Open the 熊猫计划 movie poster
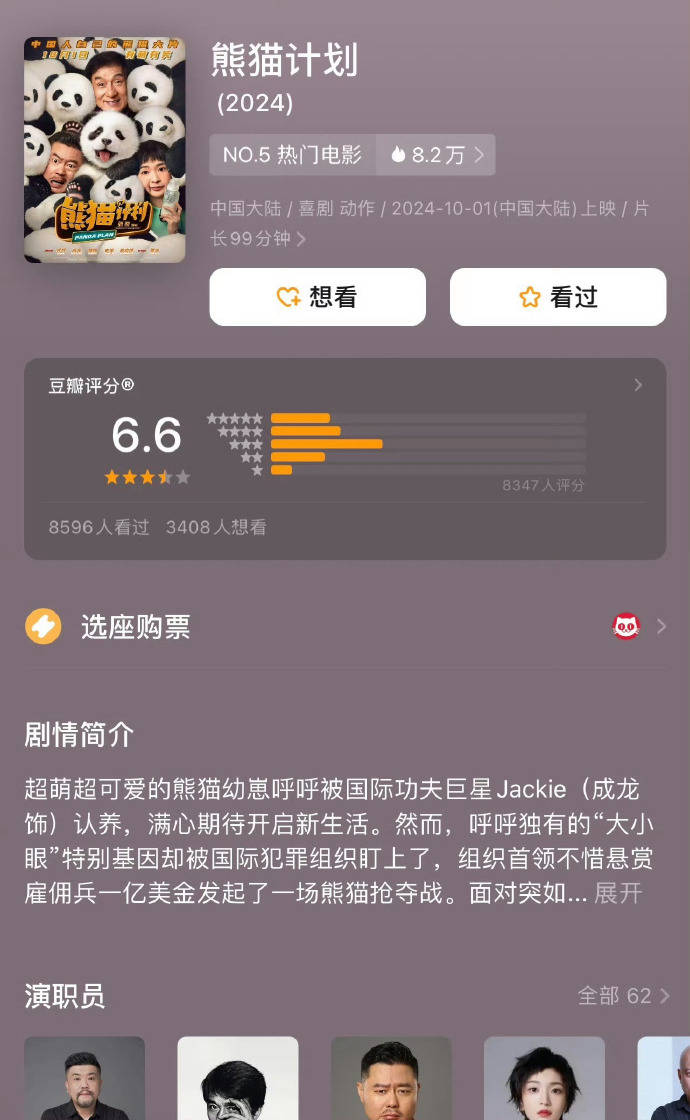This screenshot has height=1120, width=690. pos(105,150)
